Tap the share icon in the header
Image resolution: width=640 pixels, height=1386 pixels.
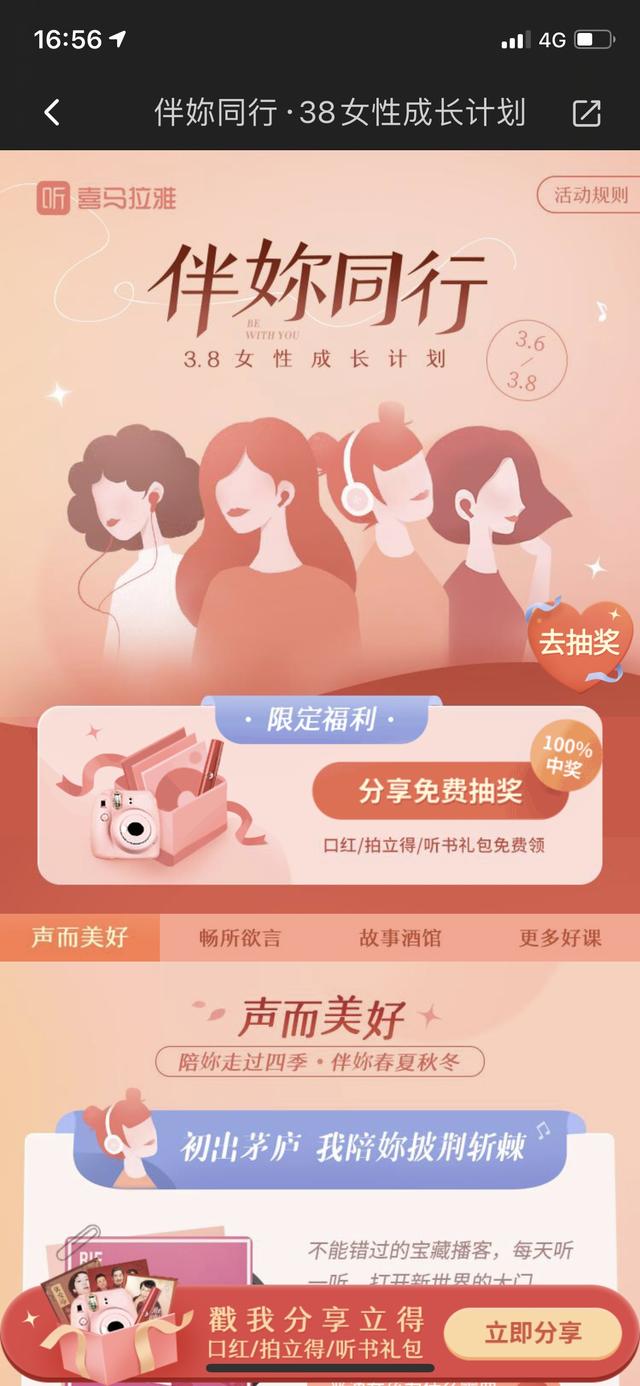click(586, 113)
